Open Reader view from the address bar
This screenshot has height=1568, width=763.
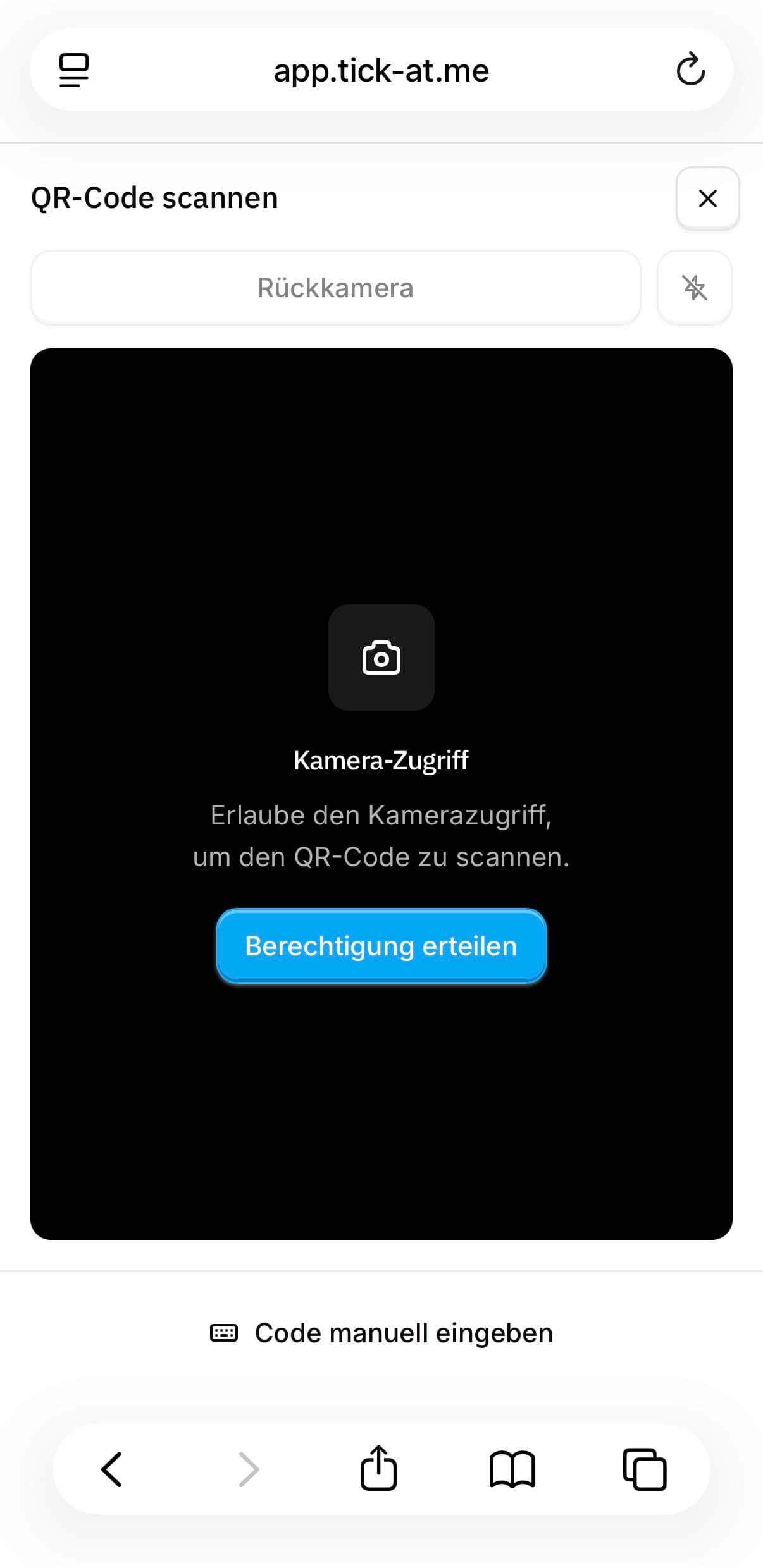point(71,70)
